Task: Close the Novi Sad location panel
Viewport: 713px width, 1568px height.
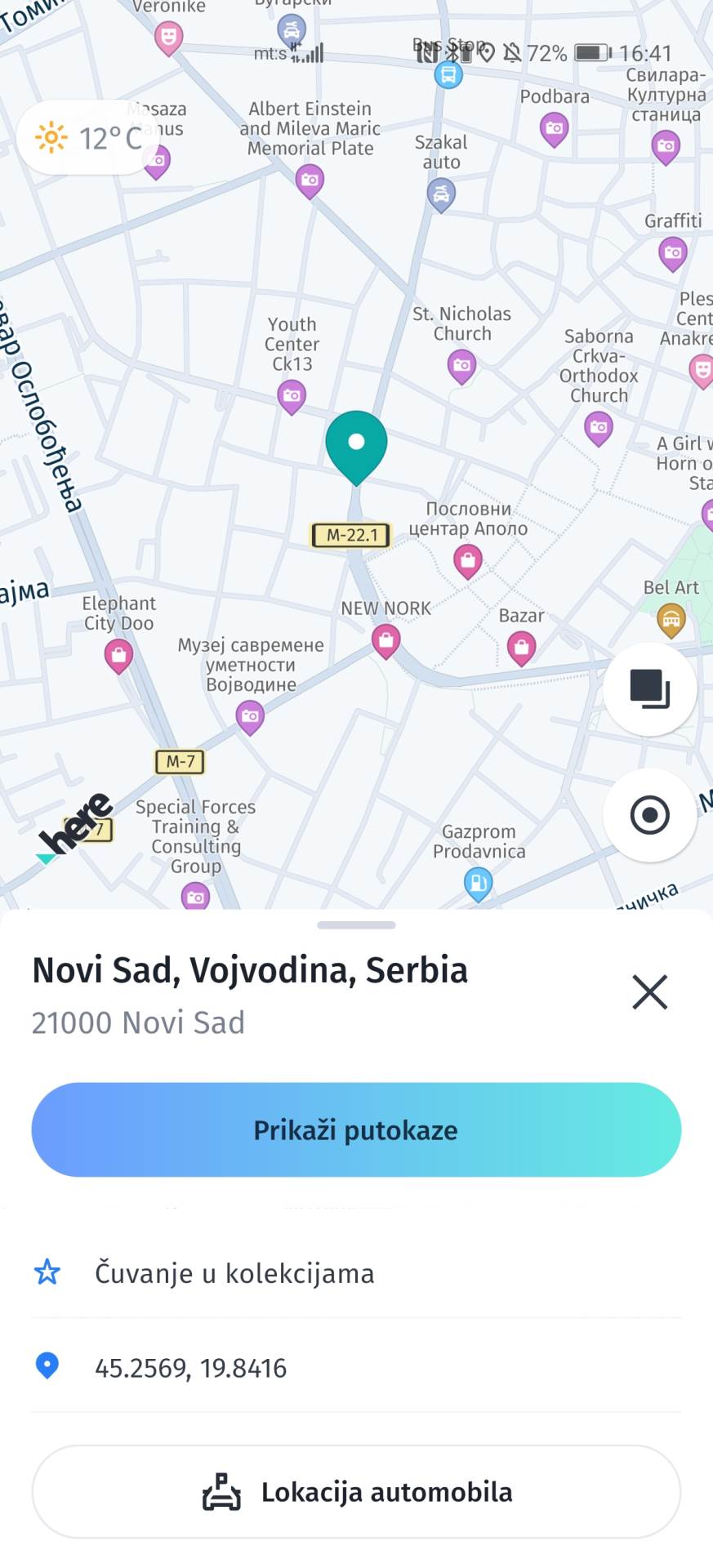Action: click(649, 992)
